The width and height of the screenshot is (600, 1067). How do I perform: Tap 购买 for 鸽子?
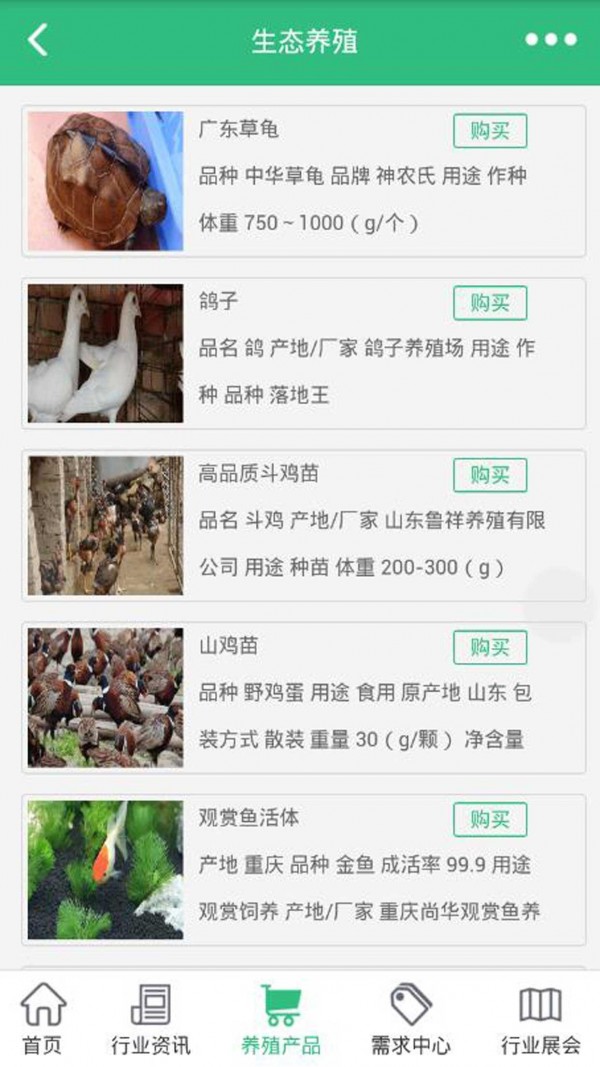tap(489, 303)
